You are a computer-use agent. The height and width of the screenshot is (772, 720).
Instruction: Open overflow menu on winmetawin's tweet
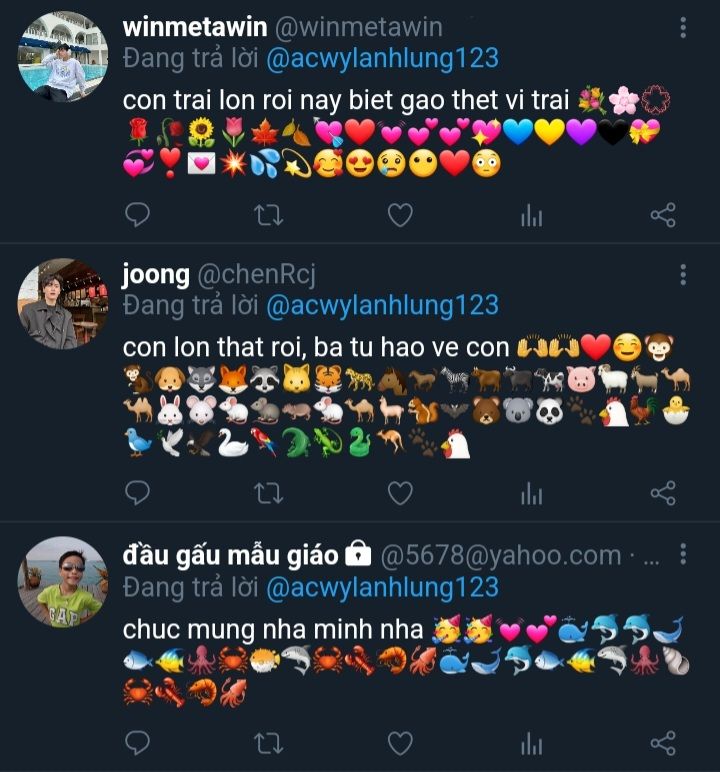(x=683, y=28)
